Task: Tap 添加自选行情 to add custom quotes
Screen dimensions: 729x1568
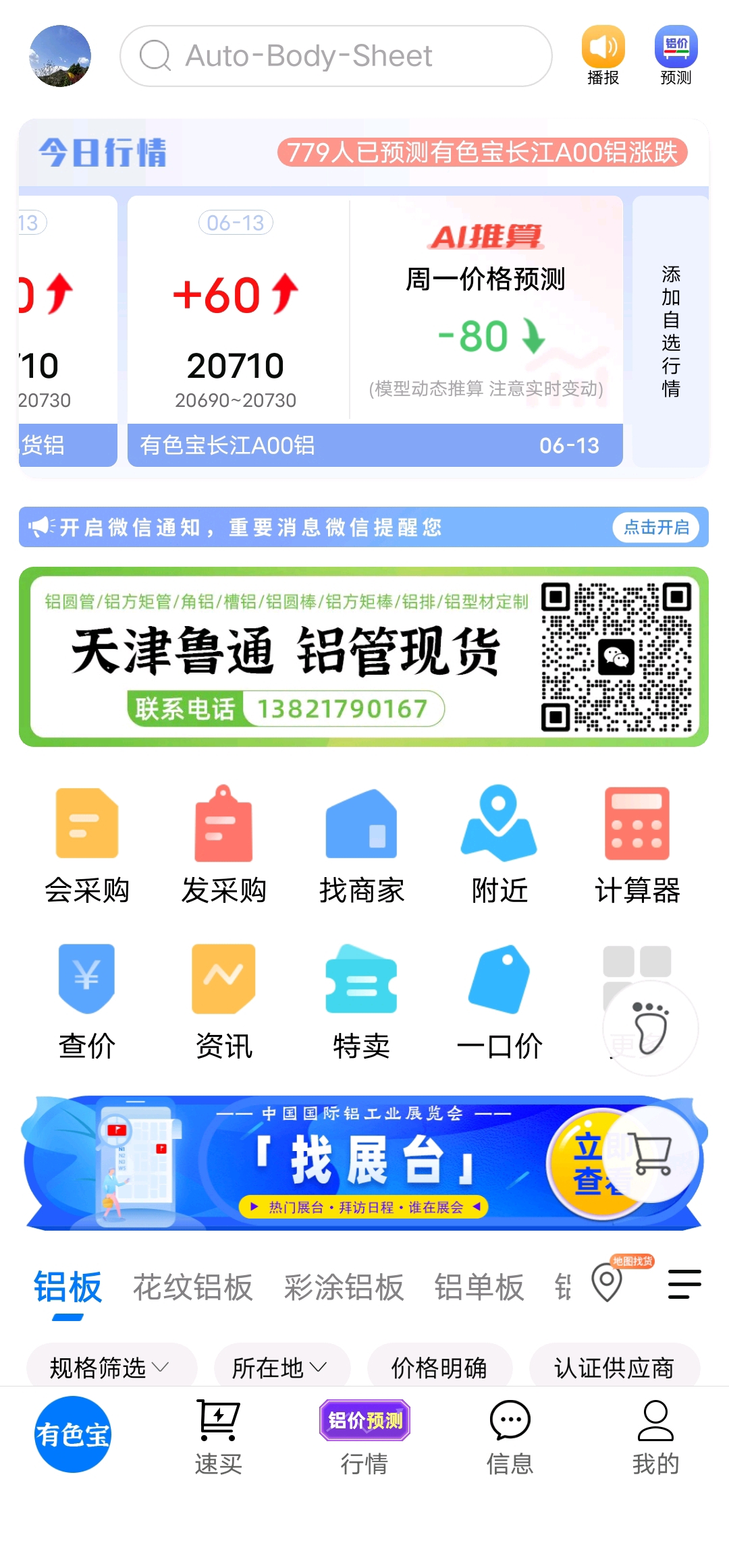Action: click(670, 331)
